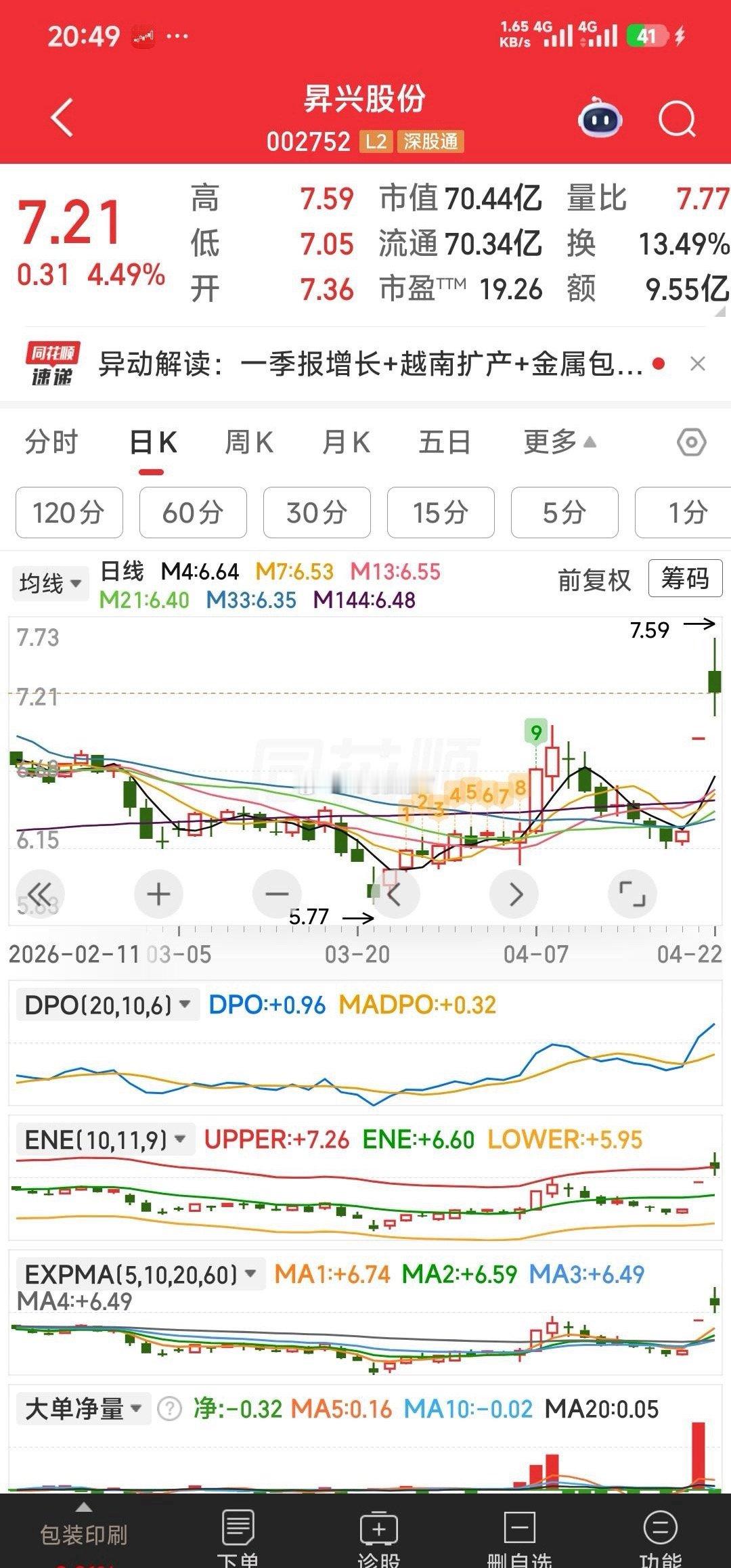Image resolution: width=731 pixels, height=1568 pixels.
Task: Open the stock search icon
Action: click(x=677, y=120)
